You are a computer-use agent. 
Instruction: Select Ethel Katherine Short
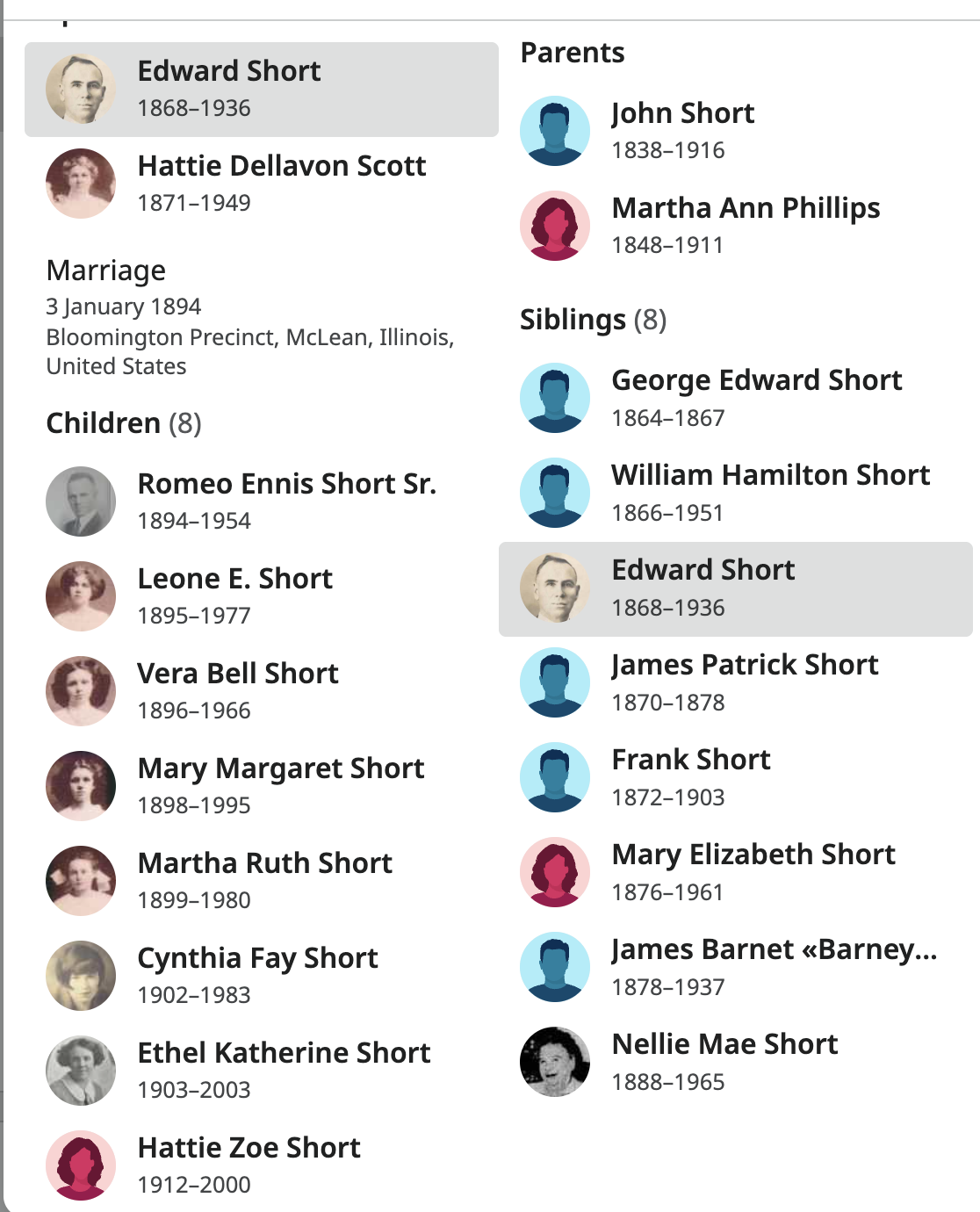(284, 1053)
